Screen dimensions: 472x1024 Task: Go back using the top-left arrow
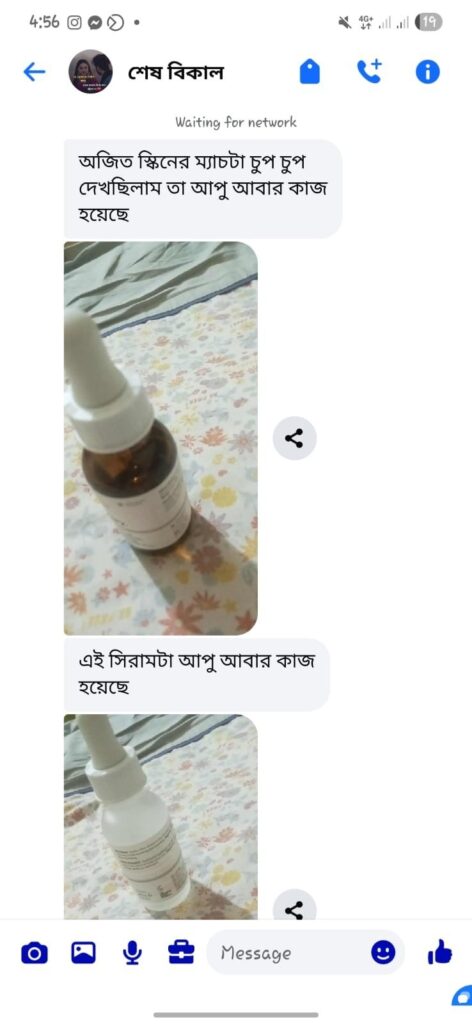35,72
